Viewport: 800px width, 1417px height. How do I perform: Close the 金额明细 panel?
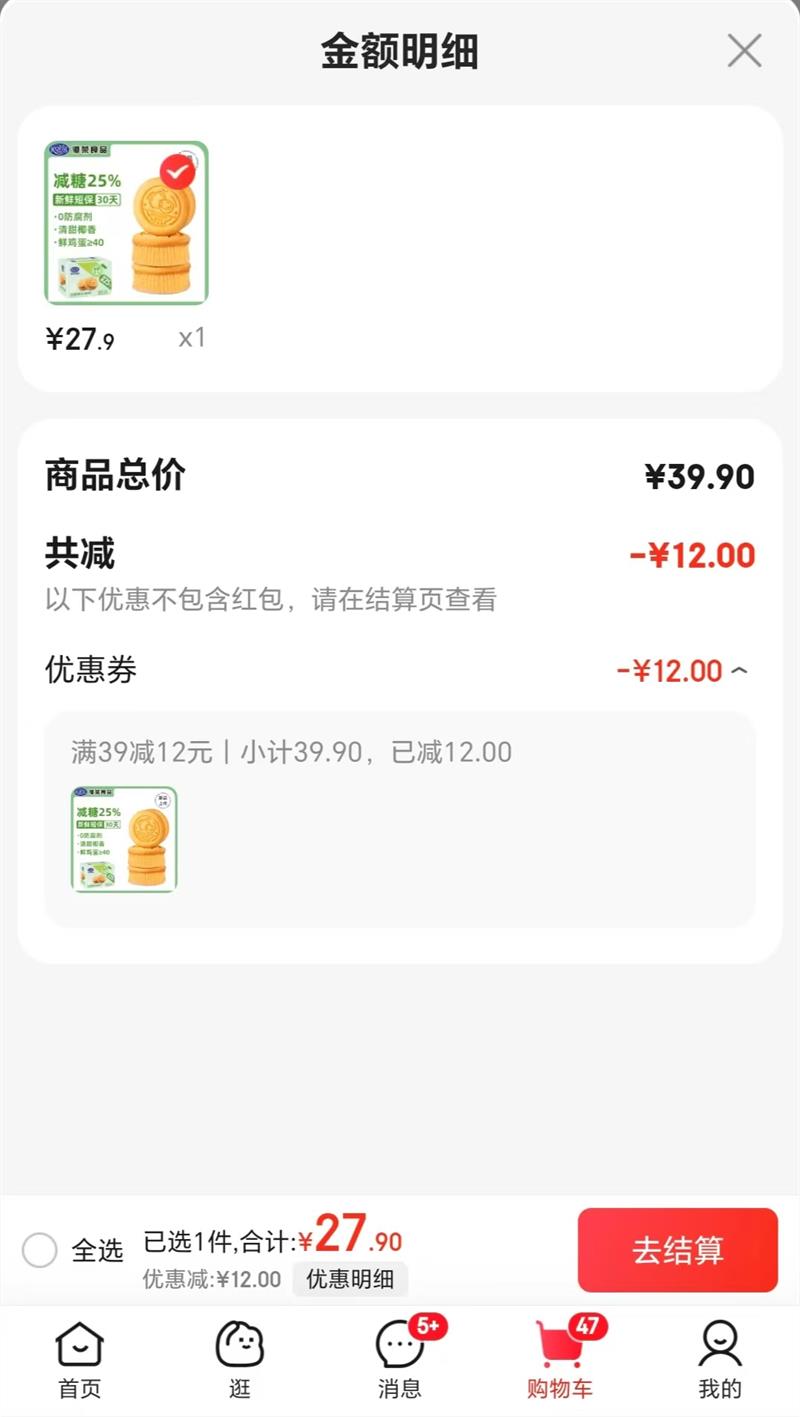pos(744,51)
